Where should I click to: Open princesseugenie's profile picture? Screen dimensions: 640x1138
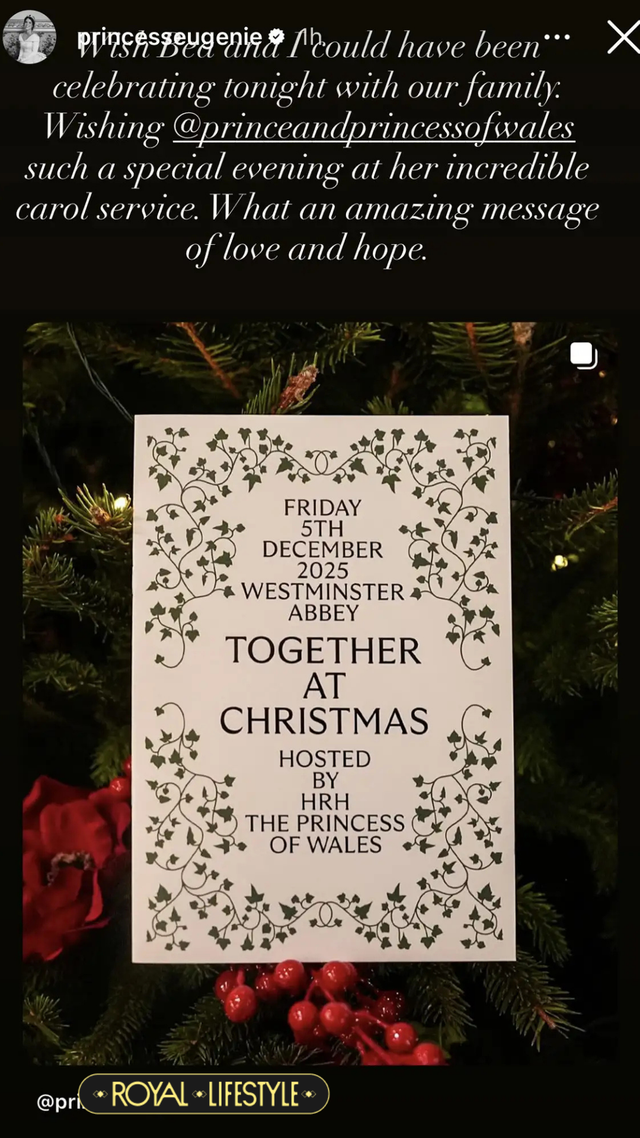[x=28, y=37]
